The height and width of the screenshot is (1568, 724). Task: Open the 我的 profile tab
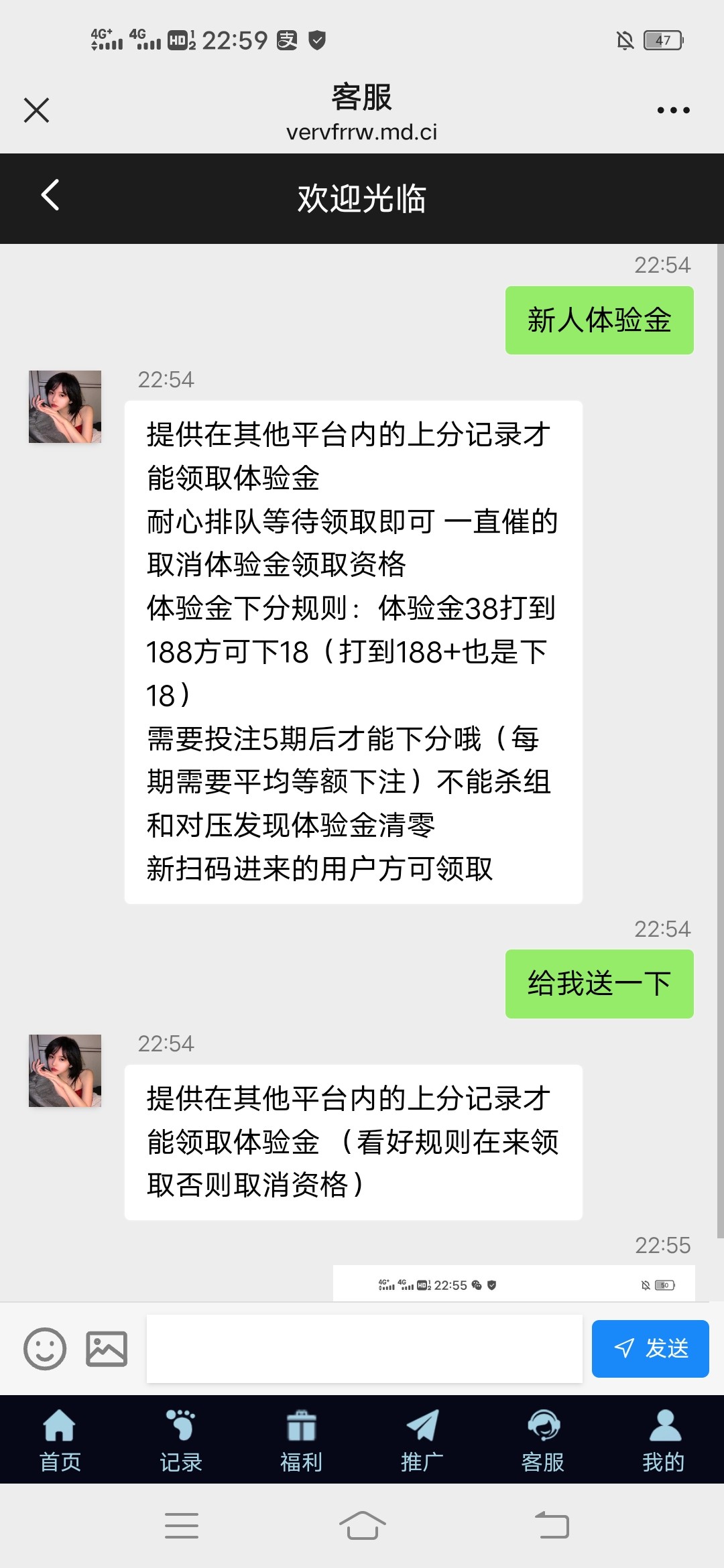pyautogui.click(x=664, y=1439)
